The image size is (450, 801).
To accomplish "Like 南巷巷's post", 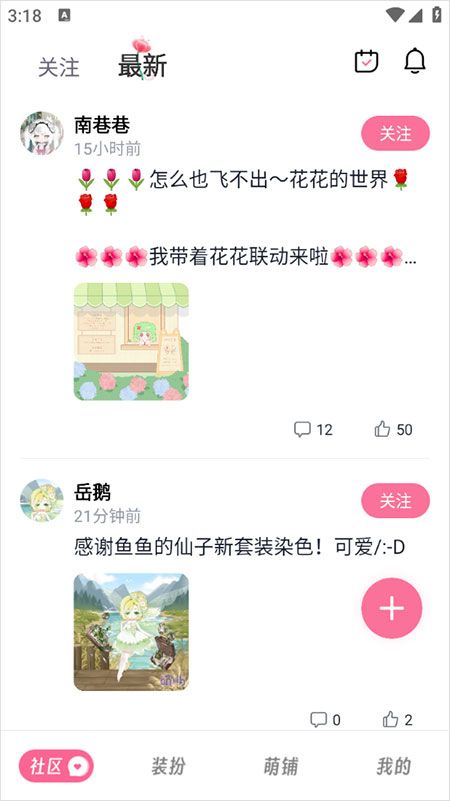I will pyautogui.click(x=393, y=429).
